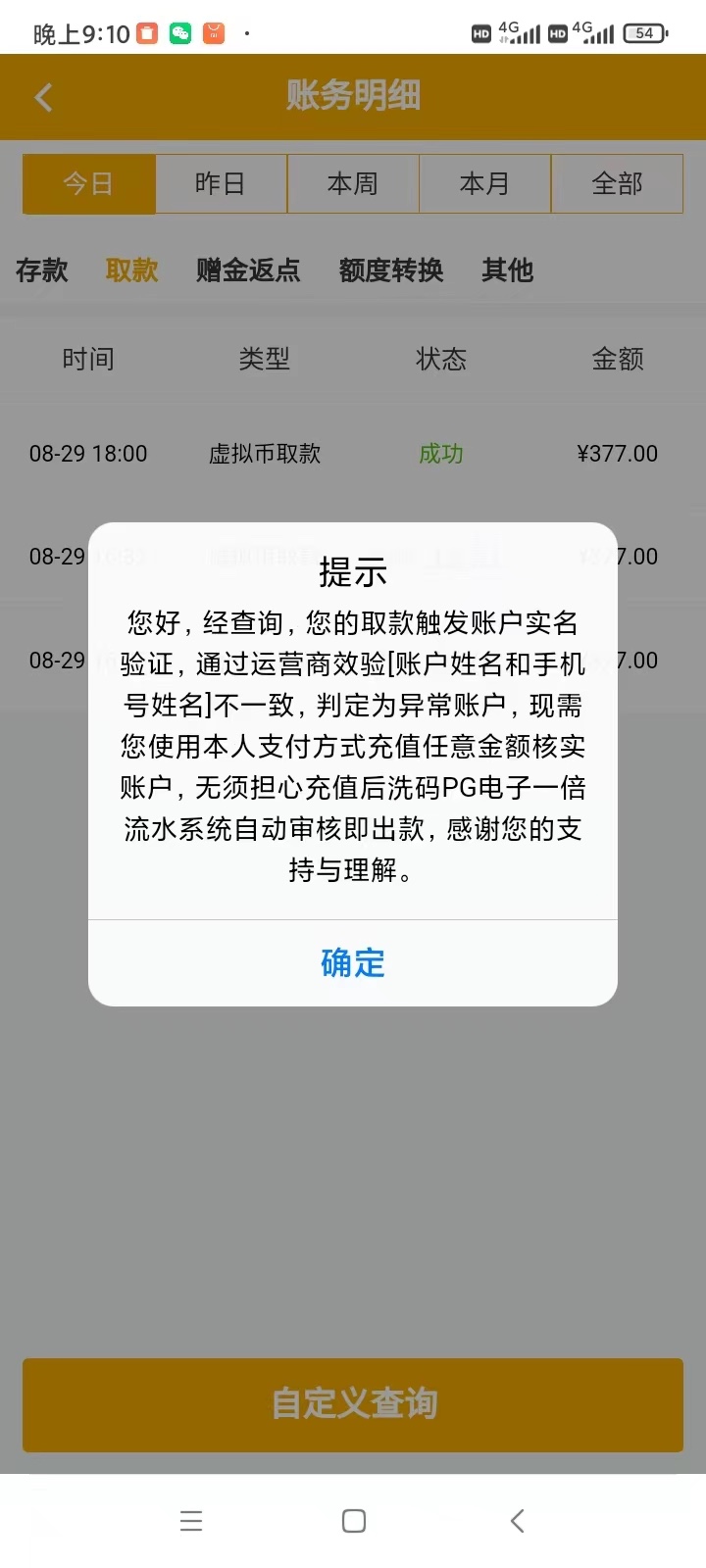Go back using the header arrow
Screen dimensions: 706x1568
pos(44,97)
